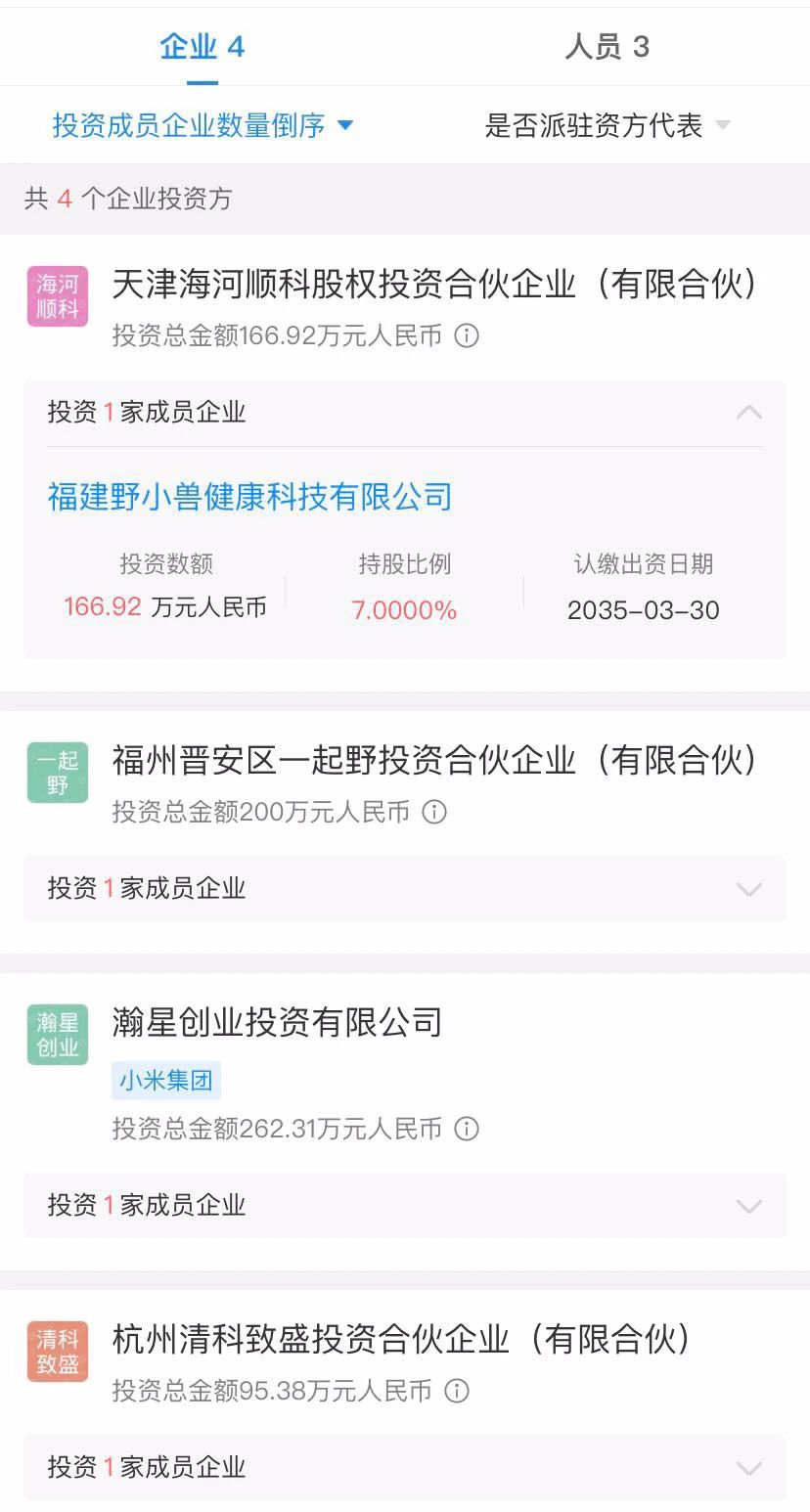Screen dimensions: 810x1512
Task: Open the 投资成员企业数量倒序 sort dropdown
Action: pos(202,125)
